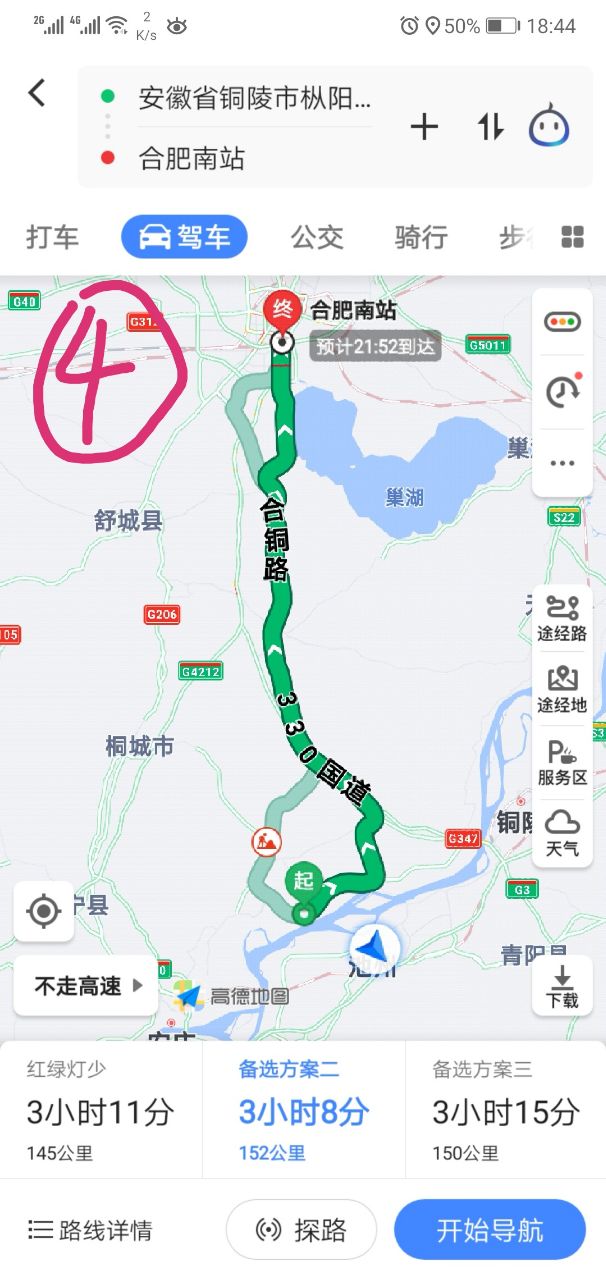Toggle the traffic light conditions layer
The width and height of the screenshot is (606, 1280).
561,322
